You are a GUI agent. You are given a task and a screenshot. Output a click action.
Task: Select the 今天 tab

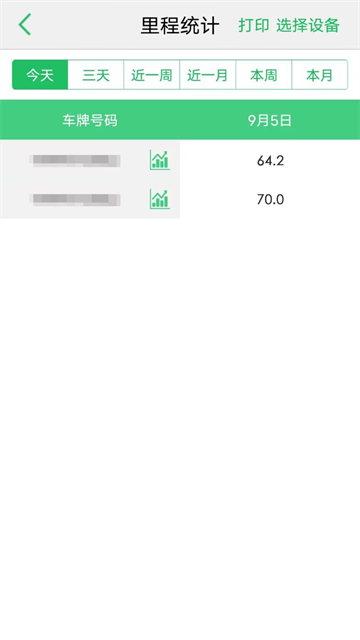point(40,75)
